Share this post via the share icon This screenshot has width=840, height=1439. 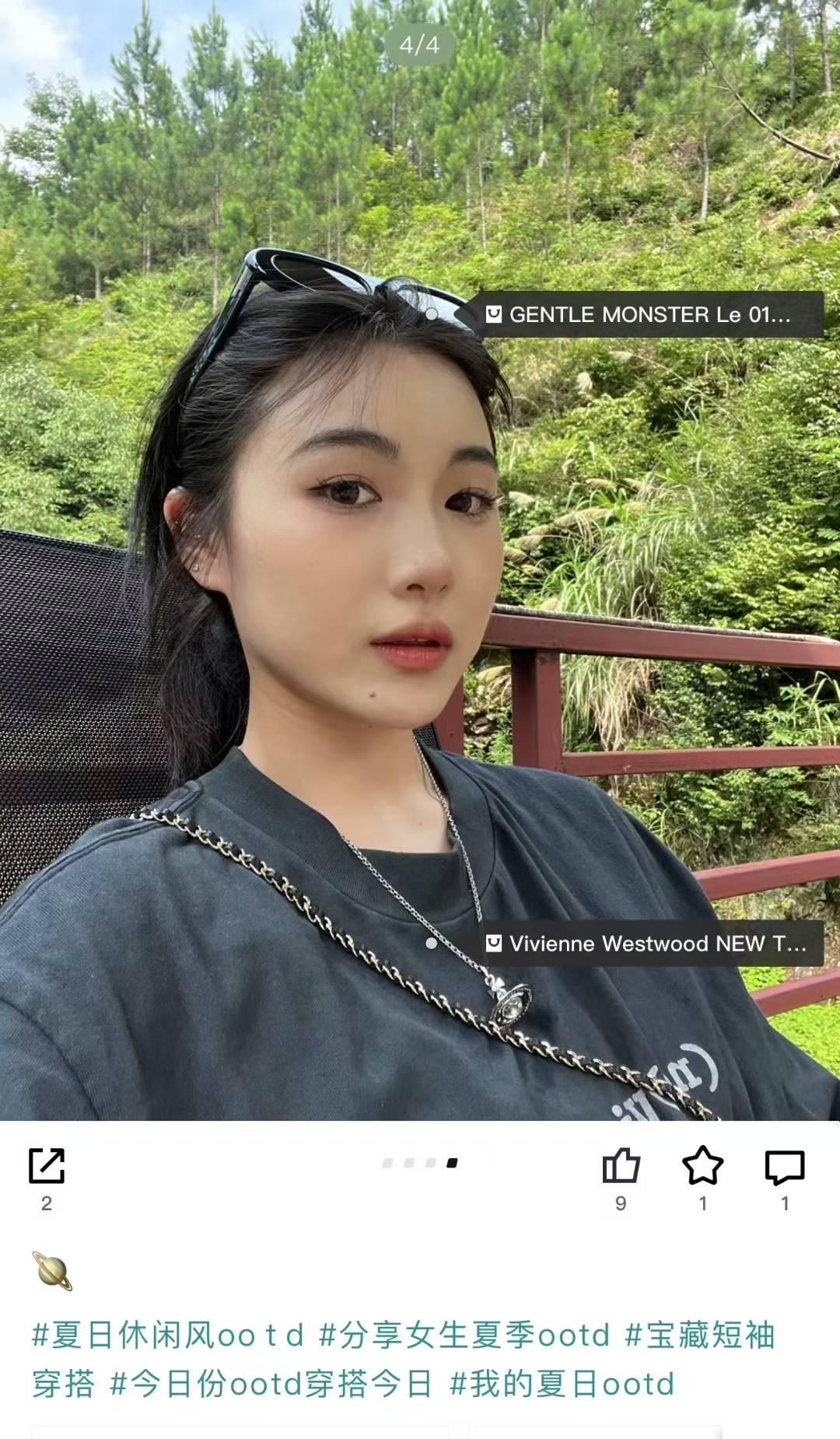[47, 1166]
